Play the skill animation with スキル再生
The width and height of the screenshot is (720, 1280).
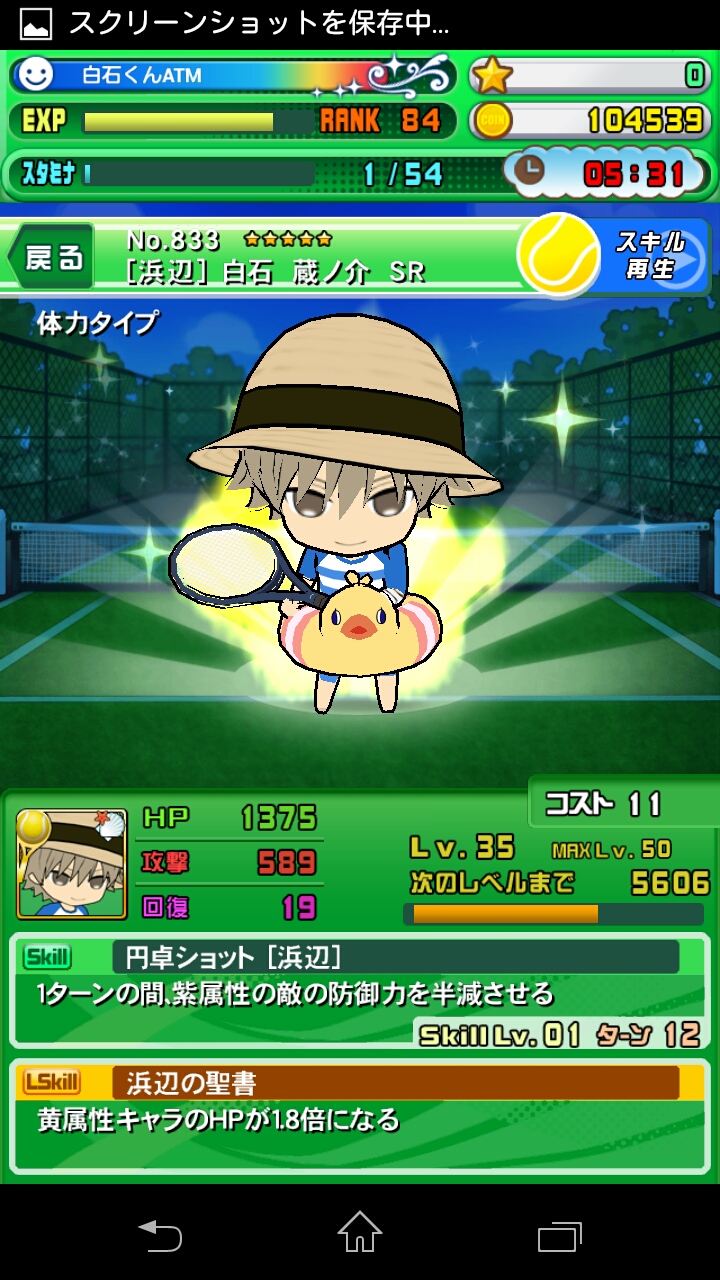[650, 256]
